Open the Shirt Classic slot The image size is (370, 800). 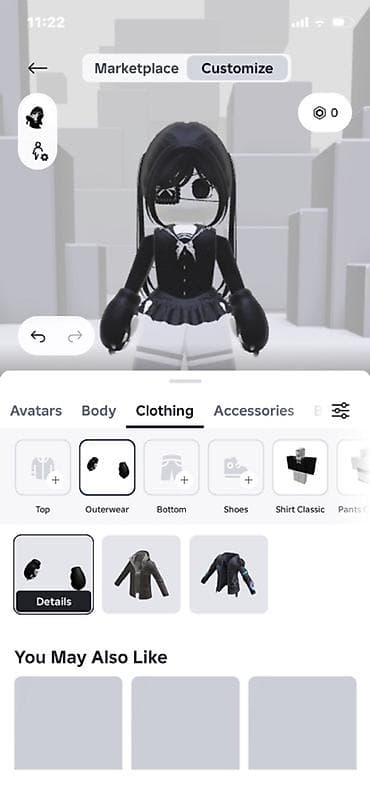(x=300, y=467)
